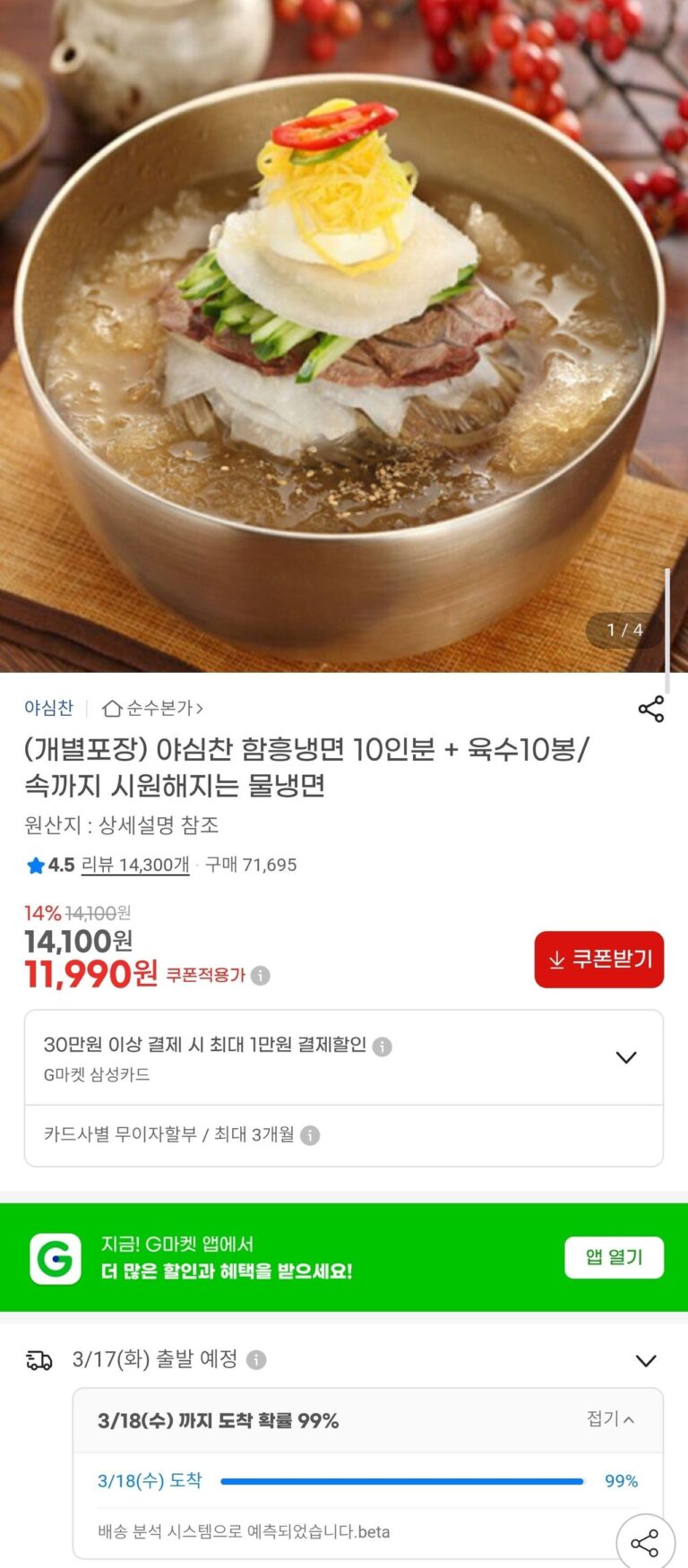Visit the 순수본가 seller shop
This screenshot has height=1568, width=688.
click(x=153, y=709)
